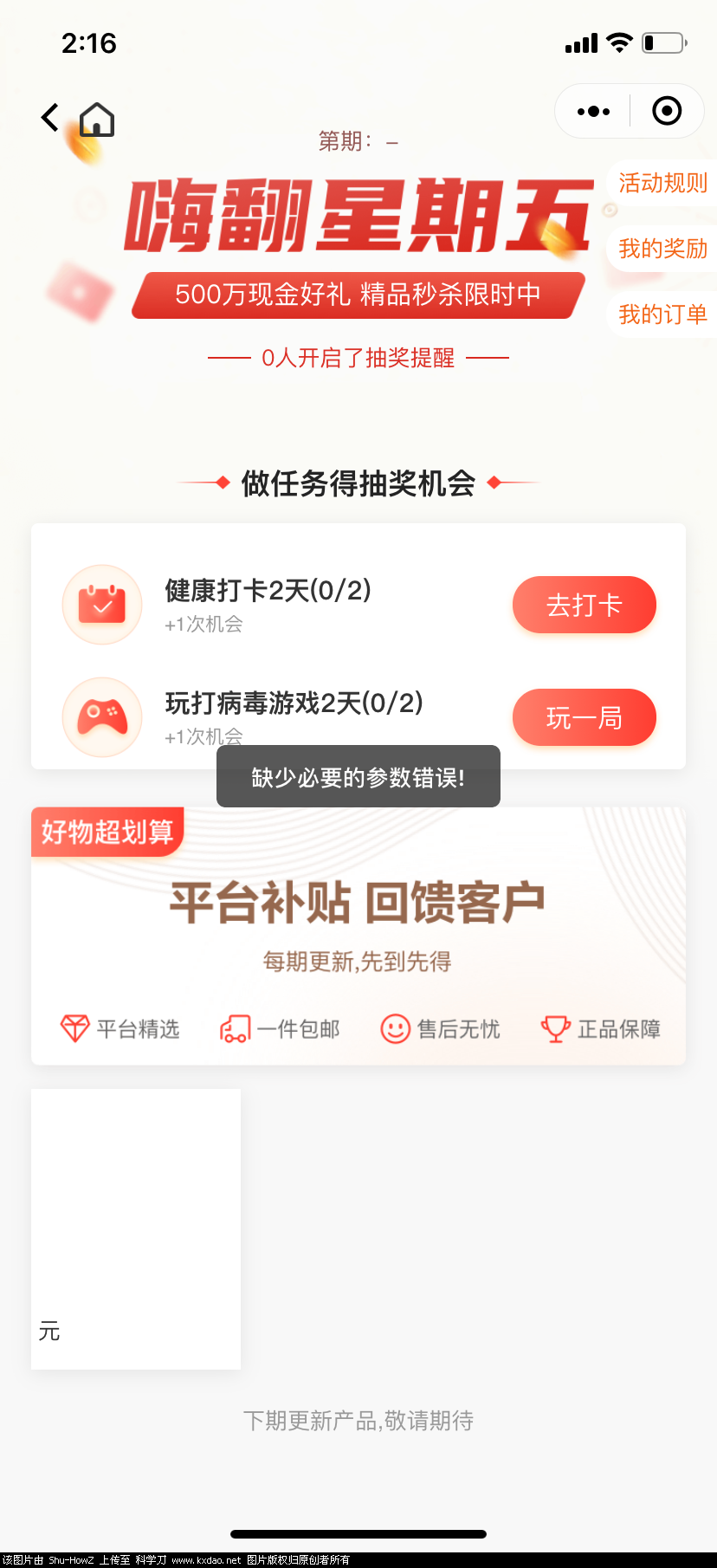The height and width of the screenshot is (1568, 717).
Task: Dismiss the 缺少必要的参数错误 toast message
Action: pos(358,776)
